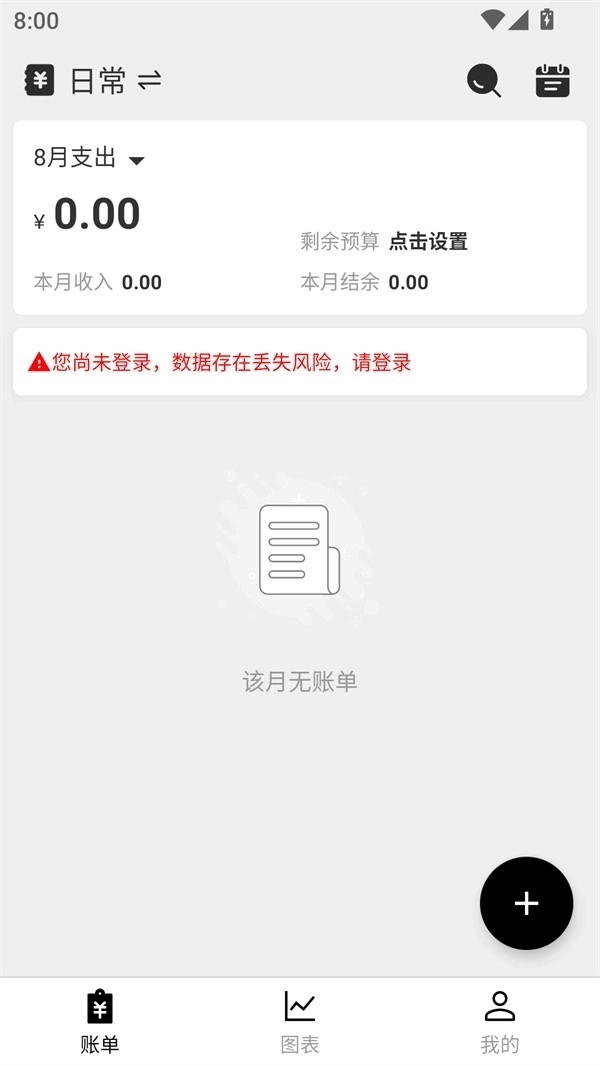Add a new bill entry
This screenshot has width=600, height=1066.
(526, 903)
